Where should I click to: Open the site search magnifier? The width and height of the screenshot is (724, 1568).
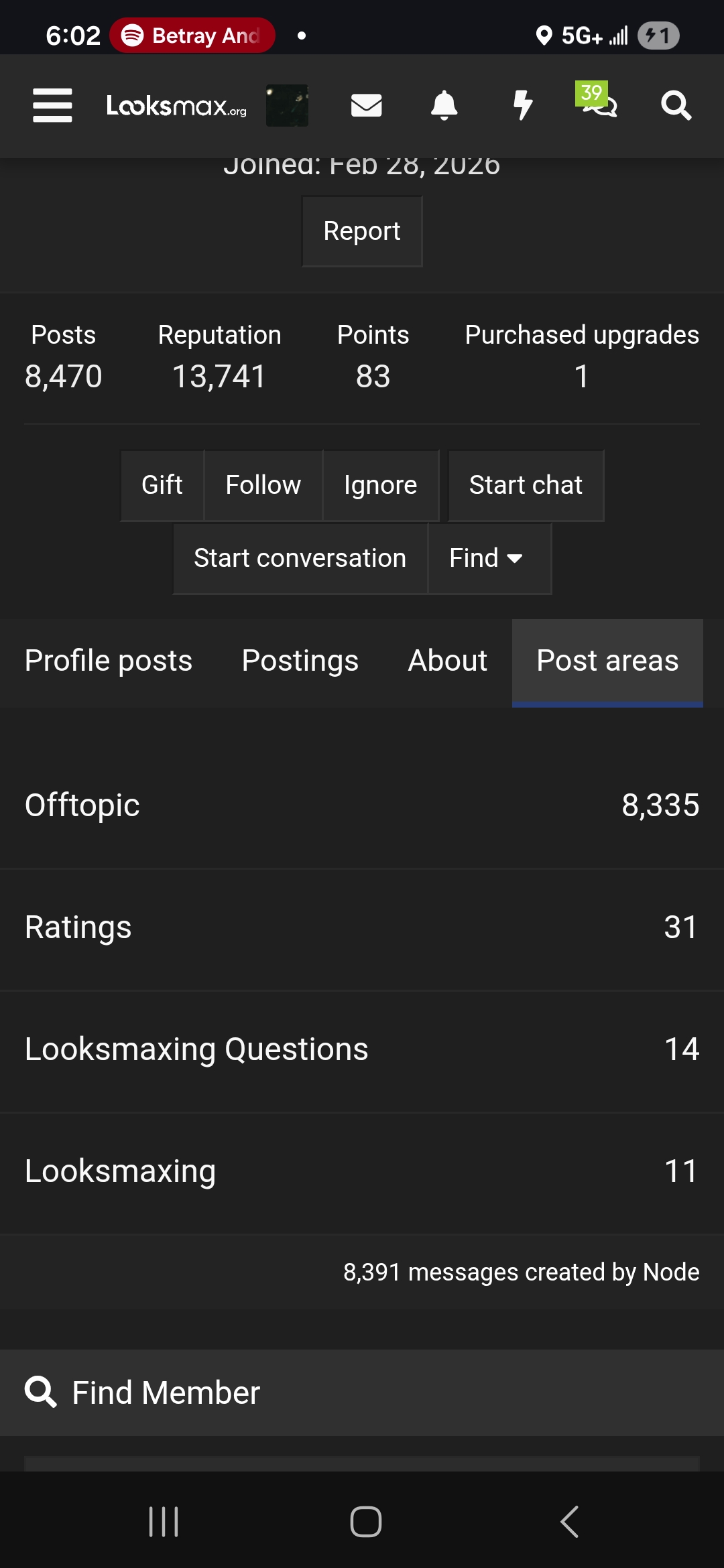(676, 105)
